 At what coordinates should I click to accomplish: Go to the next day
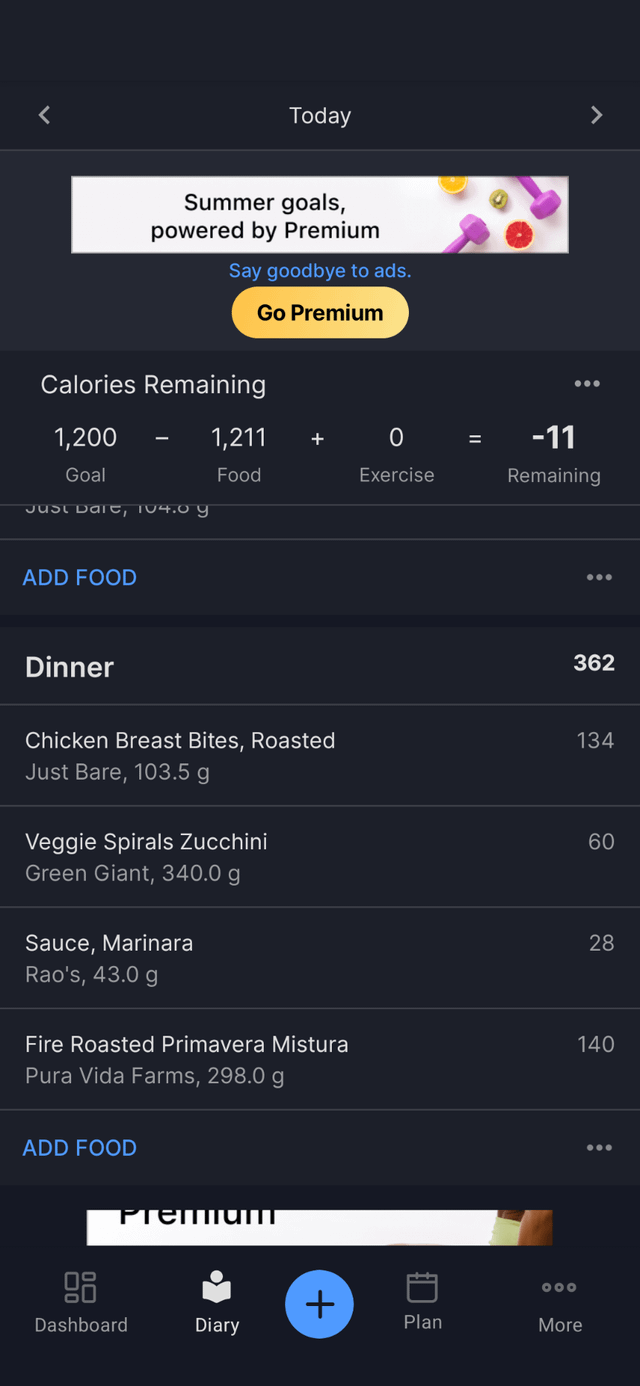(x=596, y=115)
